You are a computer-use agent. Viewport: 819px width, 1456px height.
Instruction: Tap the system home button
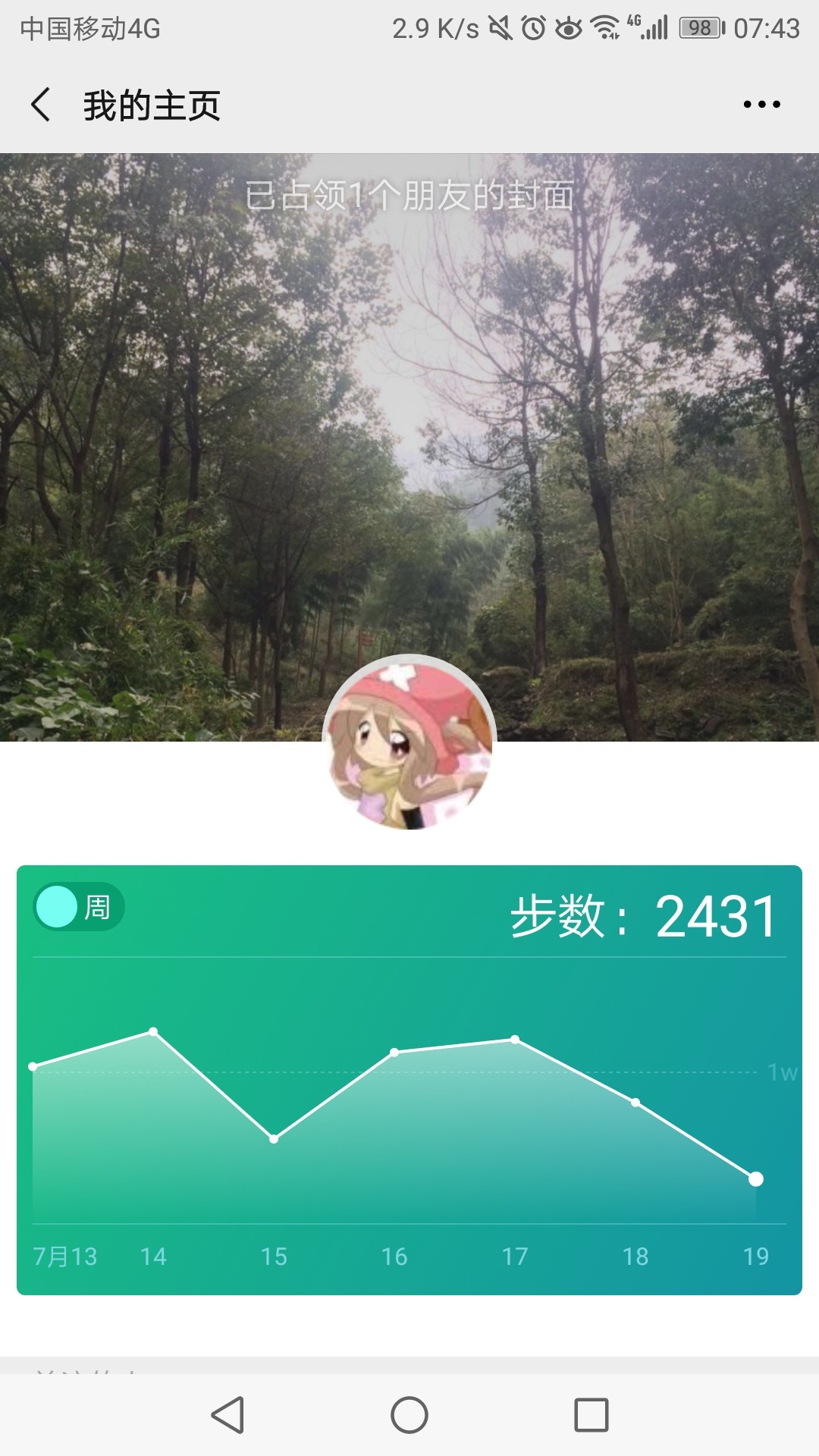[409, 1415]
